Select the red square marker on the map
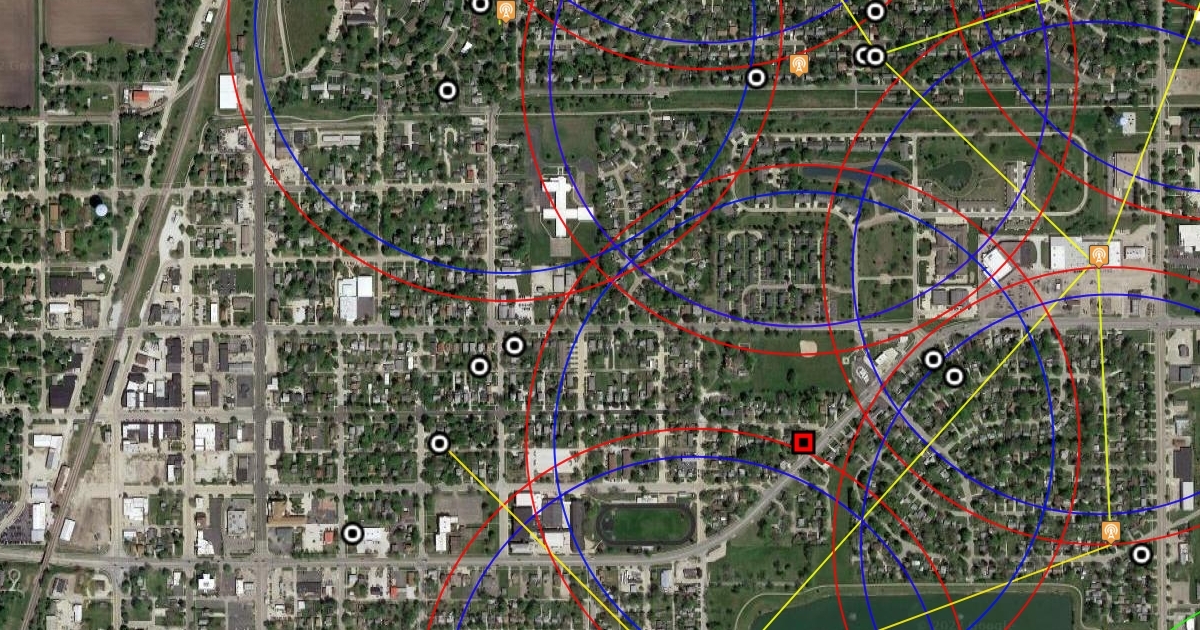This screenshot has width=1200, height=630. pos(802,442)
